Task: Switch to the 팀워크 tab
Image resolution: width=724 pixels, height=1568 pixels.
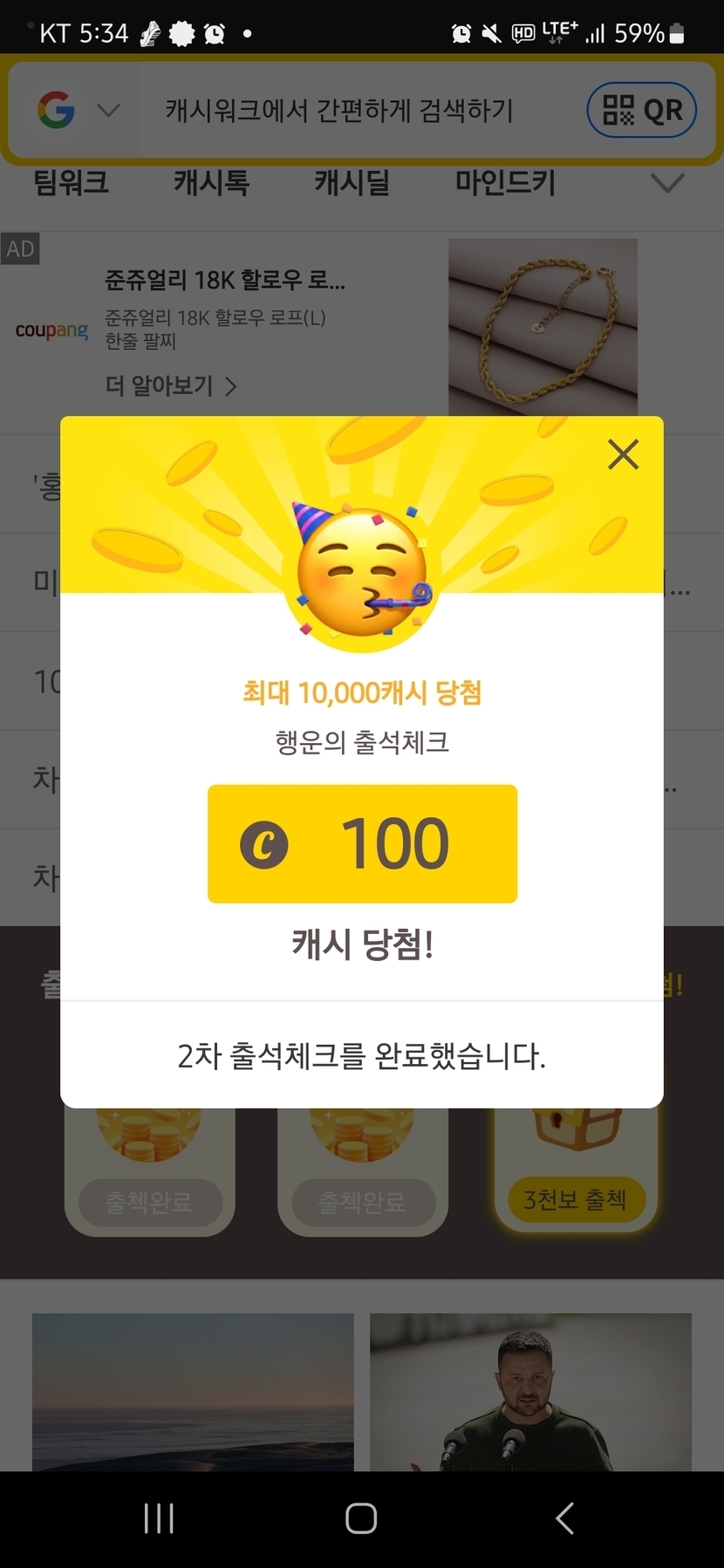Action: [x=72, y=183]
